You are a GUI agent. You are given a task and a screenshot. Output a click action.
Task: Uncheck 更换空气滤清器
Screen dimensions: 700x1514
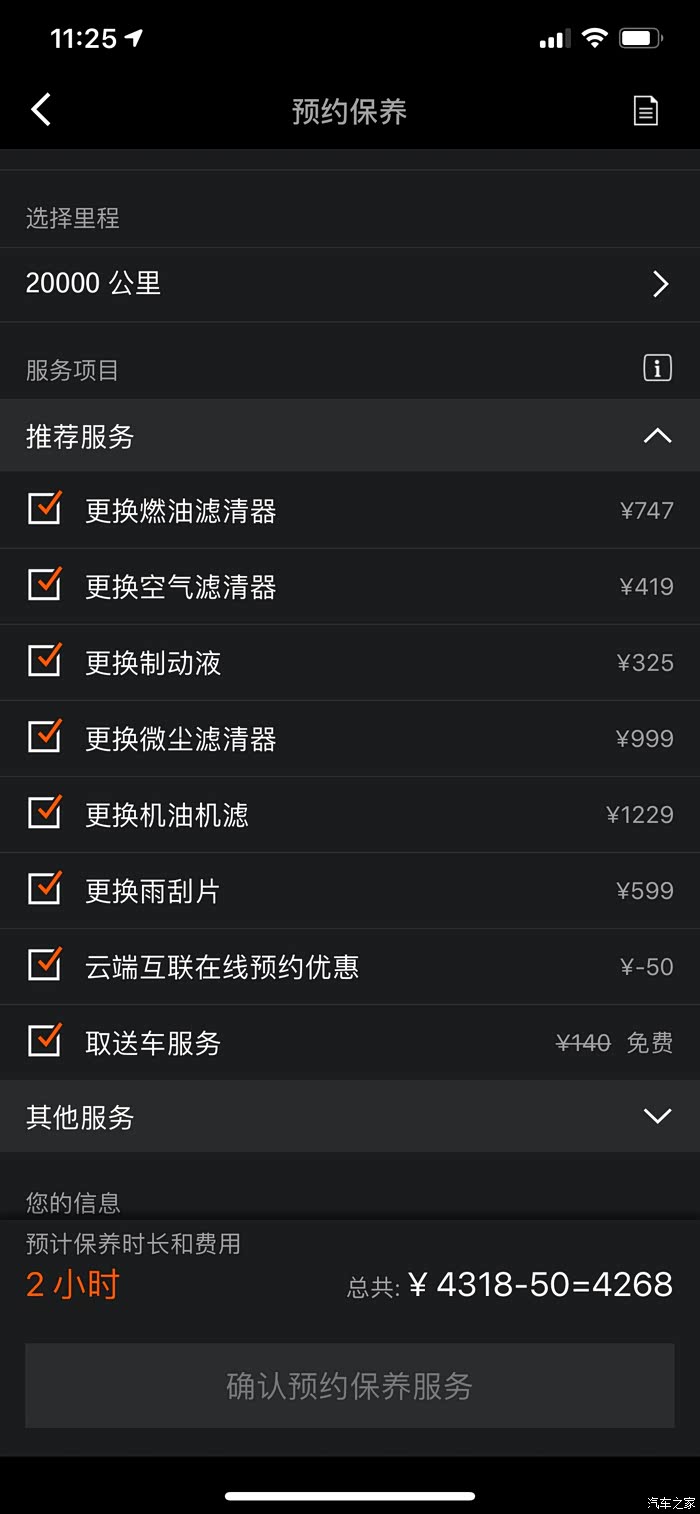(x=44, y=586)
